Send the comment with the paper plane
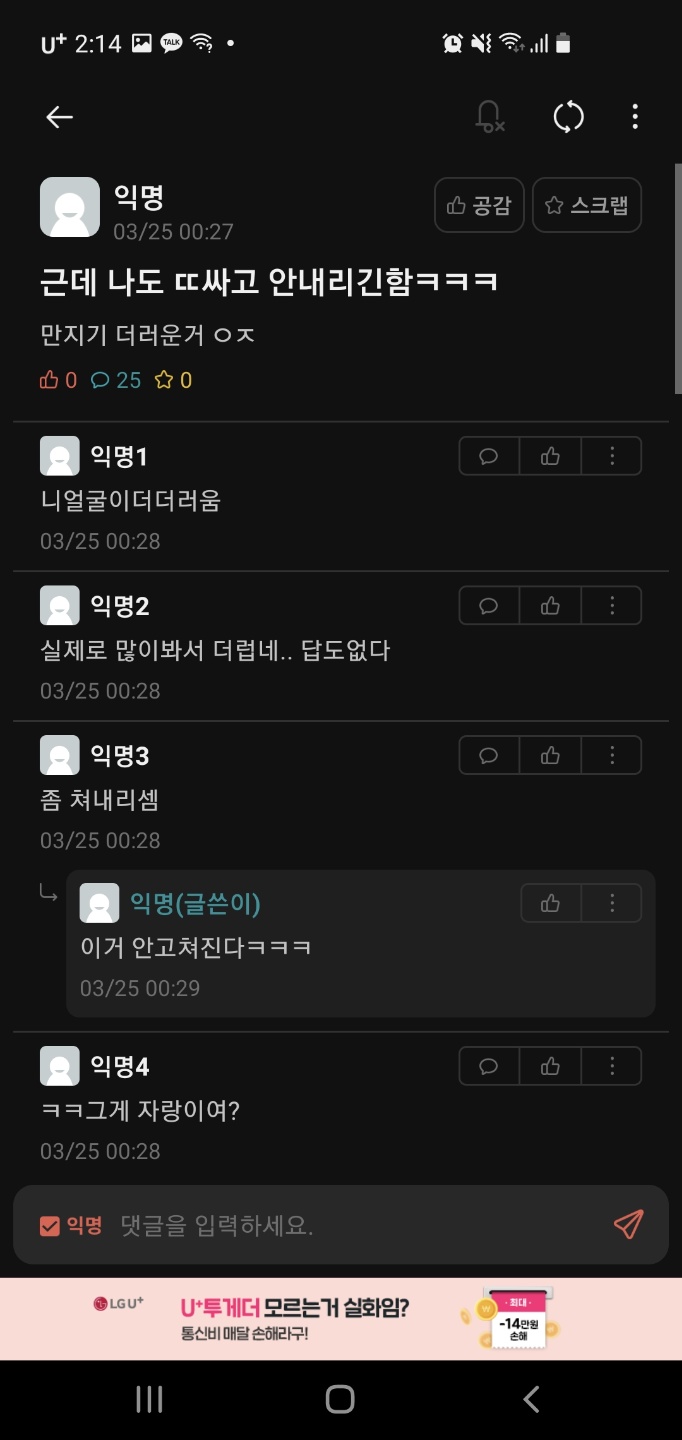This screenshot has height=1440, width=682. [628, 1224]
